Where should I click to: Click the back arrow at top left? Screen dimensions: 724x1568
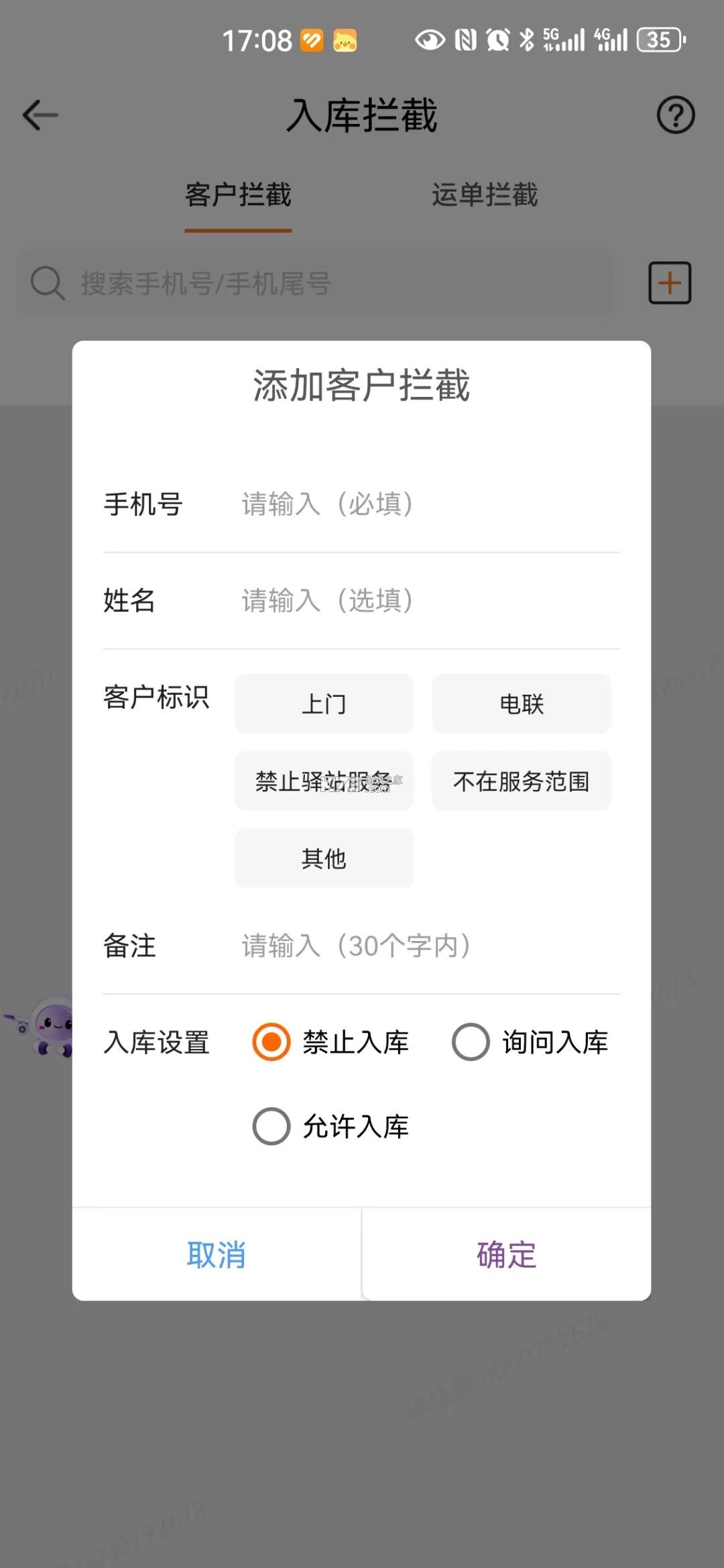click(x=38, y=115)
